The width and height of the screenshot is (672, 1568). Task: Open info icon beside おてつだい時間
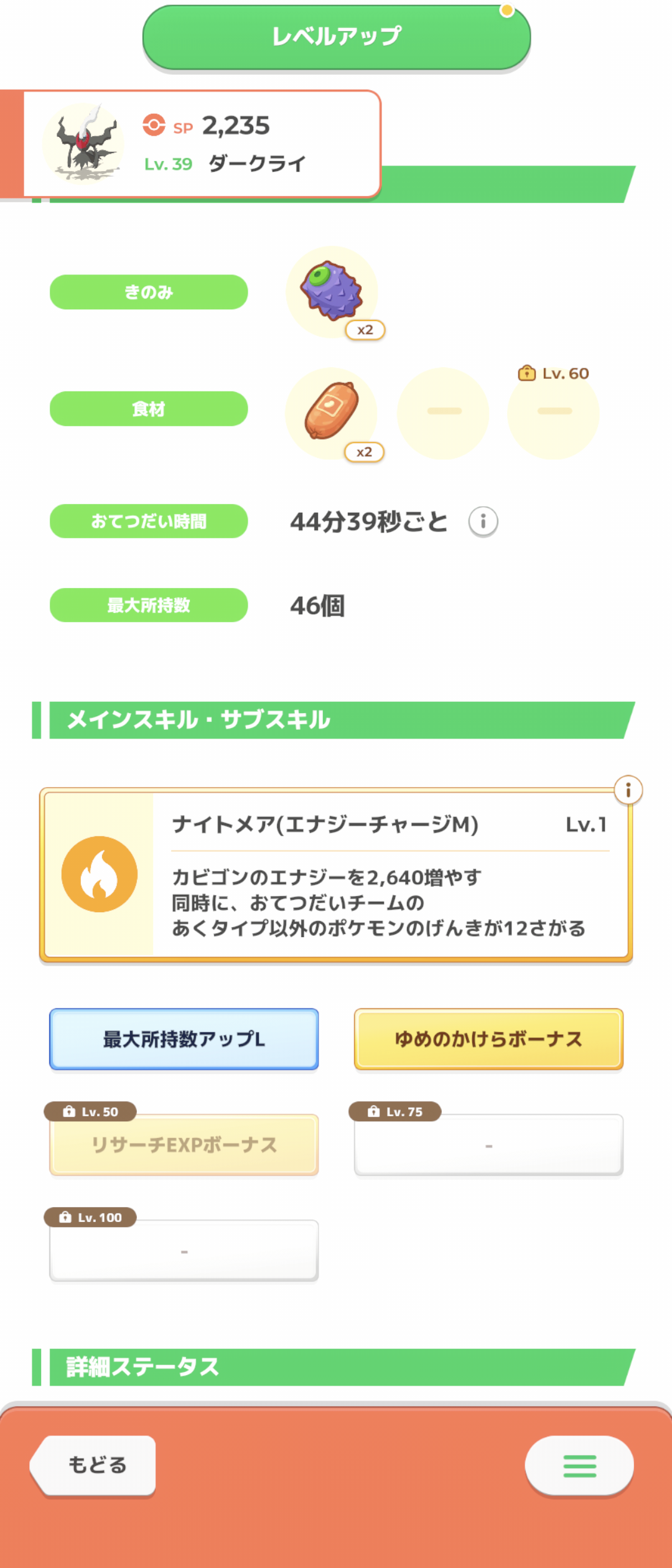click(x=483, y=521)
